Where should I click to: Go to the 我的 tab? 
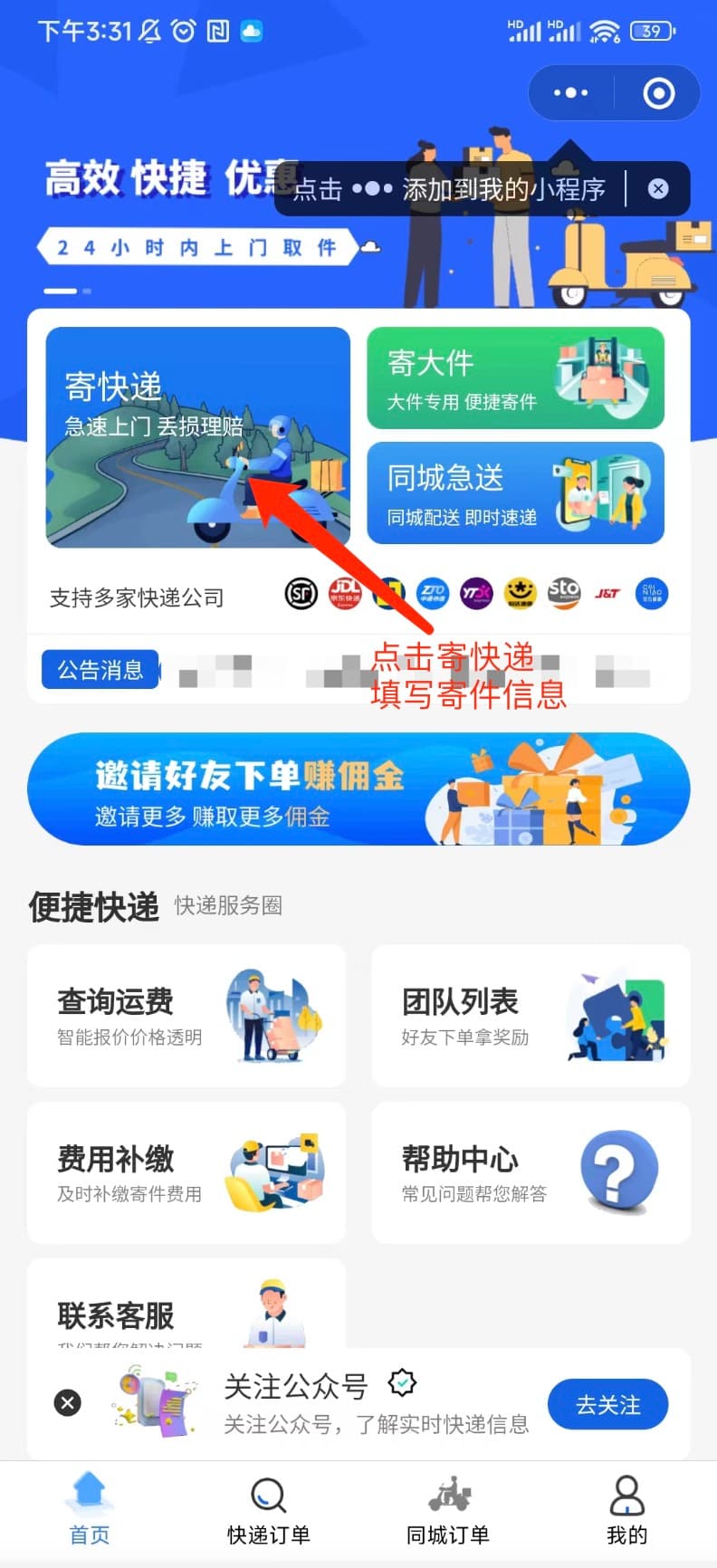coord(626,1511)
